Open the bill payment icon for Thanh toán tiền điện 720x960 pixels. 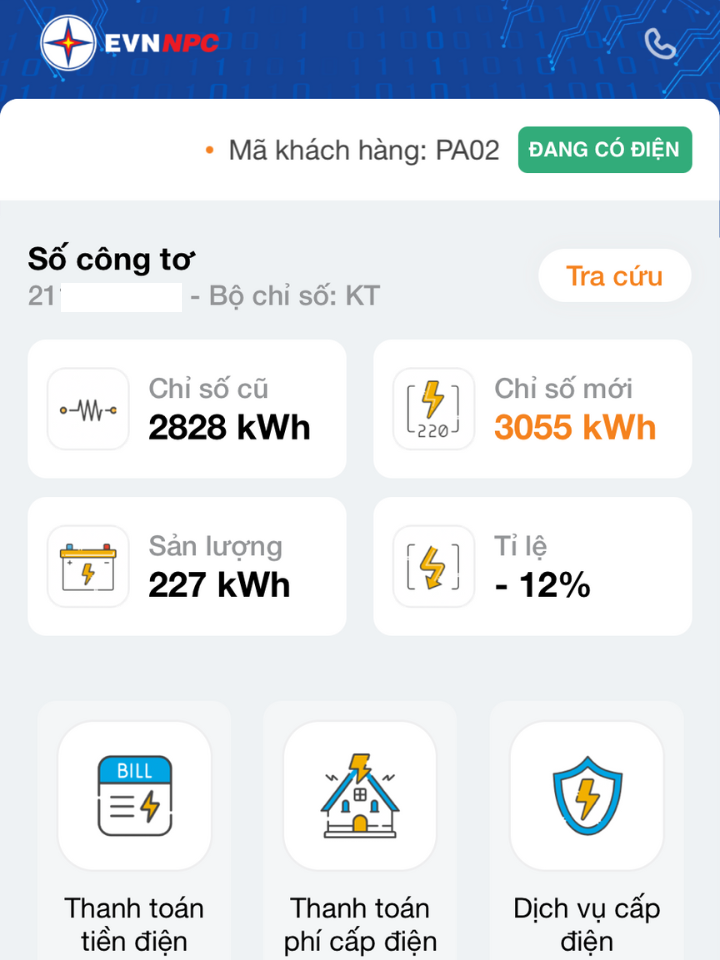pos(135,795)
